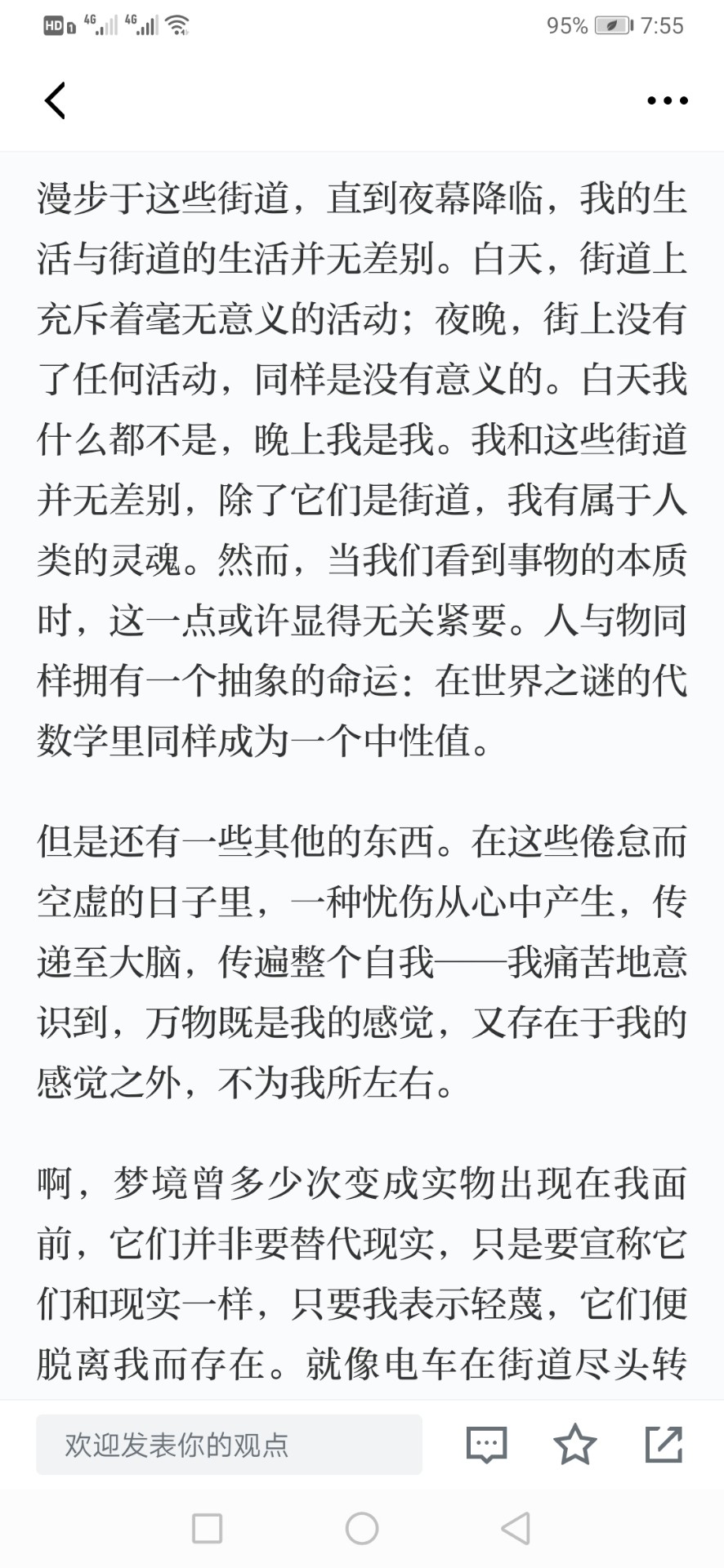This screenshot has width=724, height=1568.
Task: Open the comments speech-bubble icon
Action: pyautogui.click(x=487, y=1445)
